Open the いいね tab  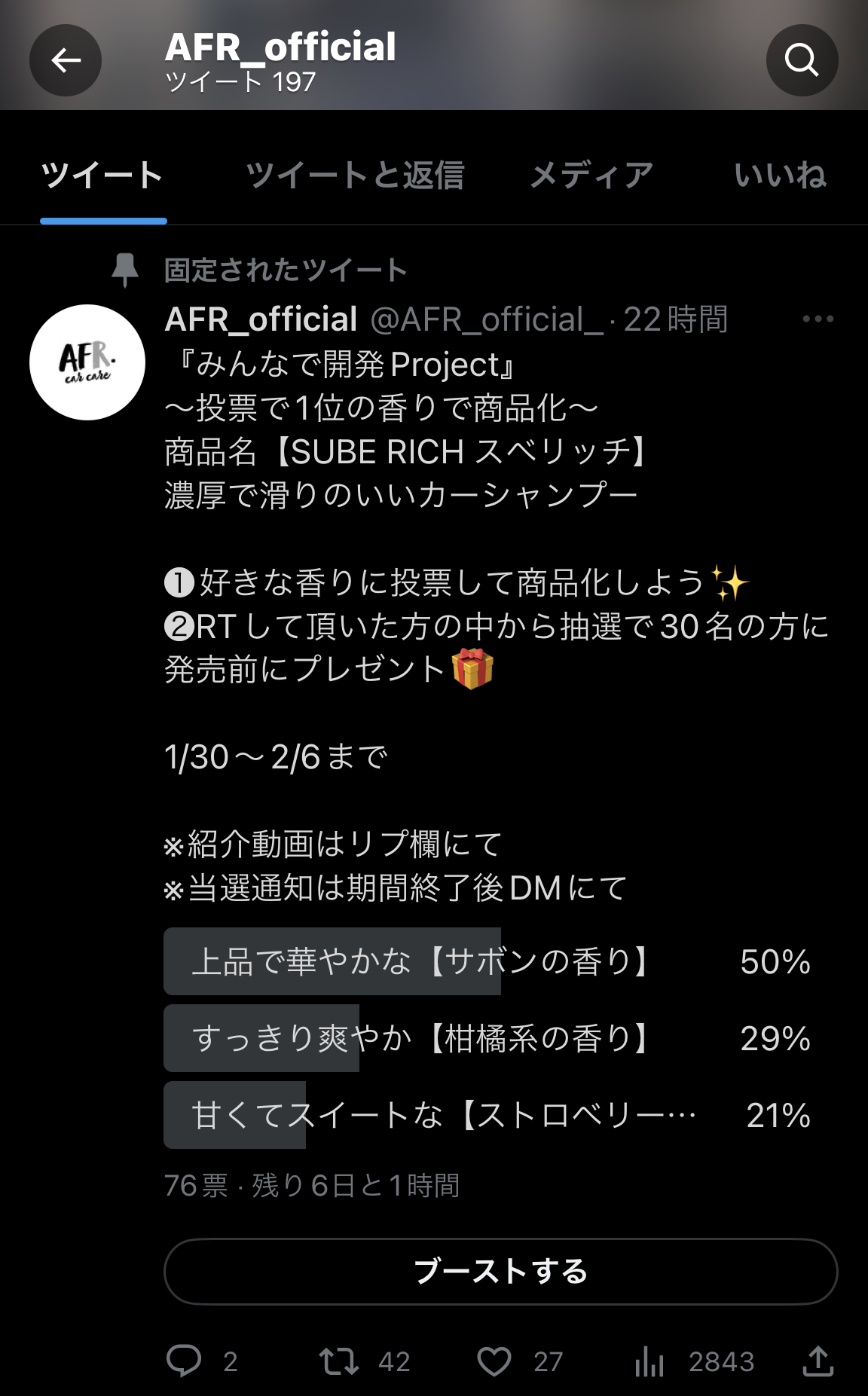[x=781, y=174]
